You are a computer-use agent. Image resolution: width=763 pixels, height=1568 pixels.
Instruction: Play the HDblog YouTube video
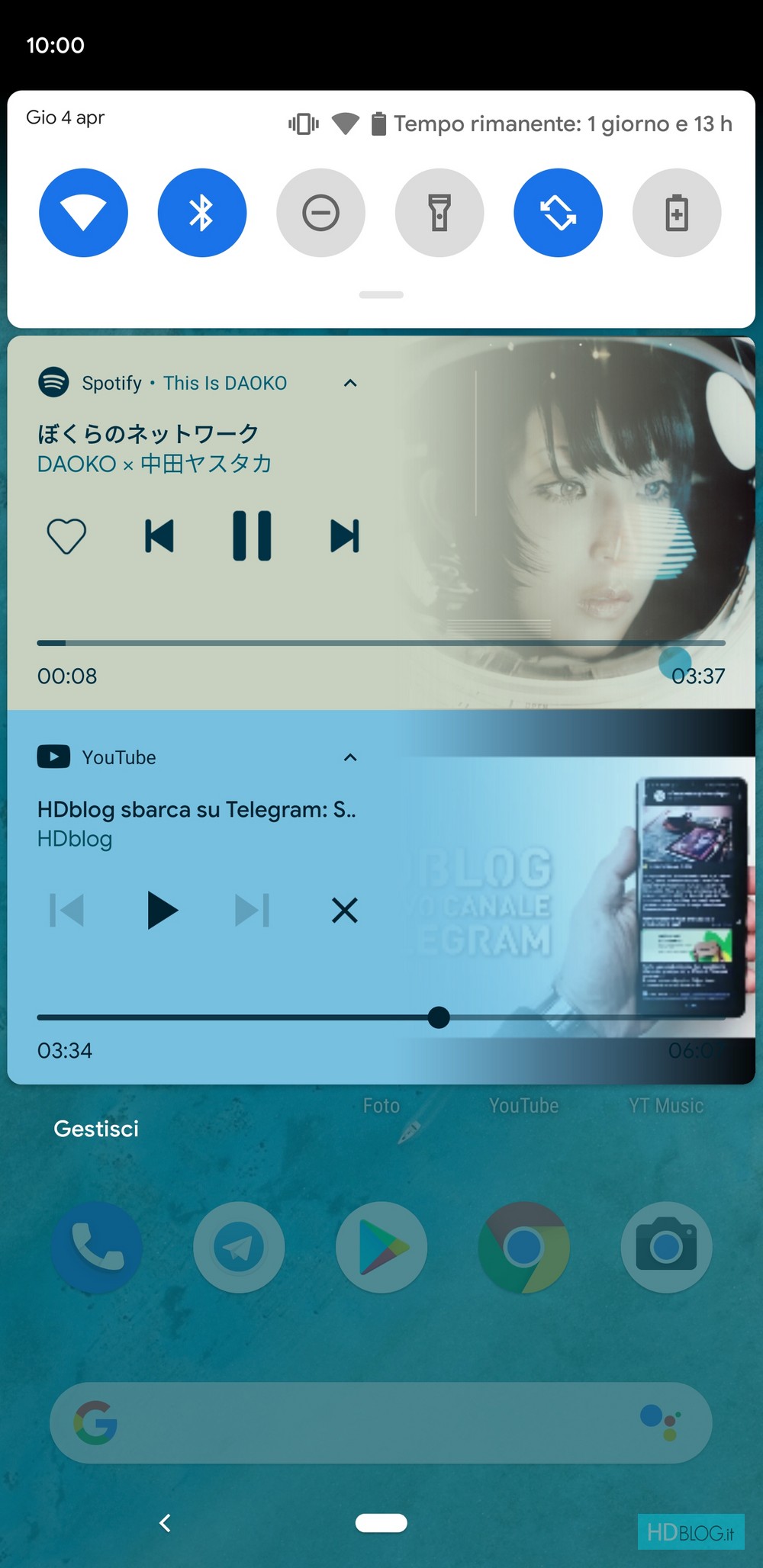pyautogui.click(x=161, y=910)
